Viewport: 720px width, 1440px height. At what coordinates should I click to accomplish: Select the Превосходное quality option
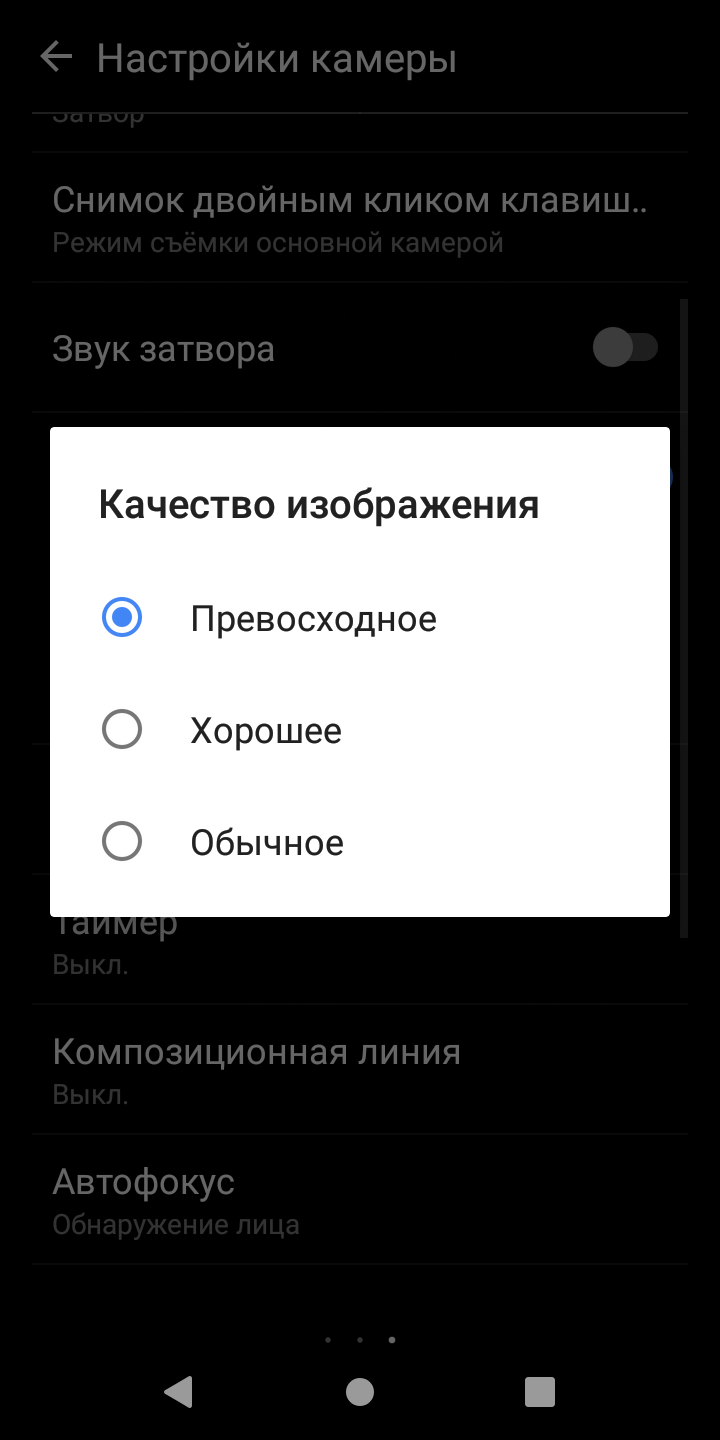pyautogui.click(x=360, y=619)
